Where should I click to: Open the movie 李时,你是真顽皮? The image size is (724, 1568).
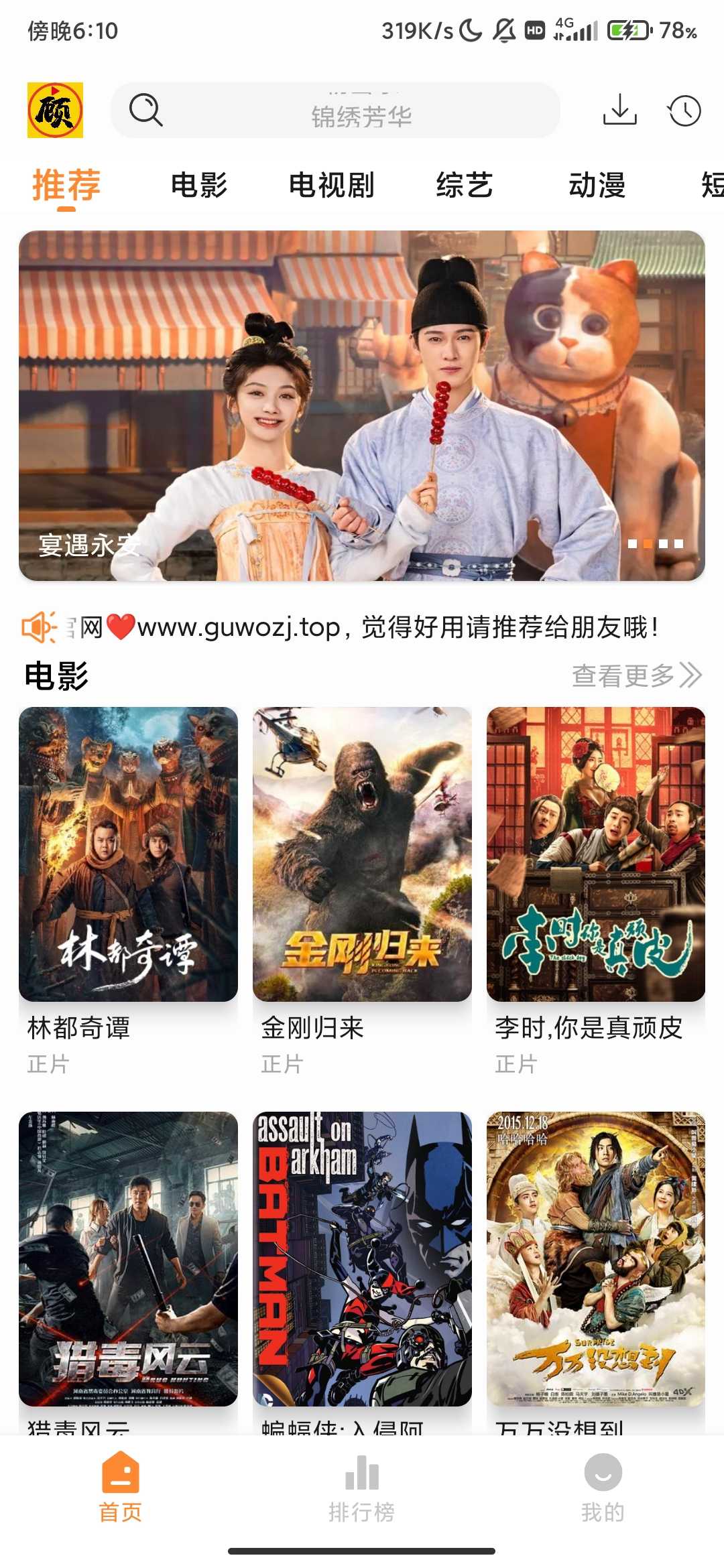pos(596,854)
